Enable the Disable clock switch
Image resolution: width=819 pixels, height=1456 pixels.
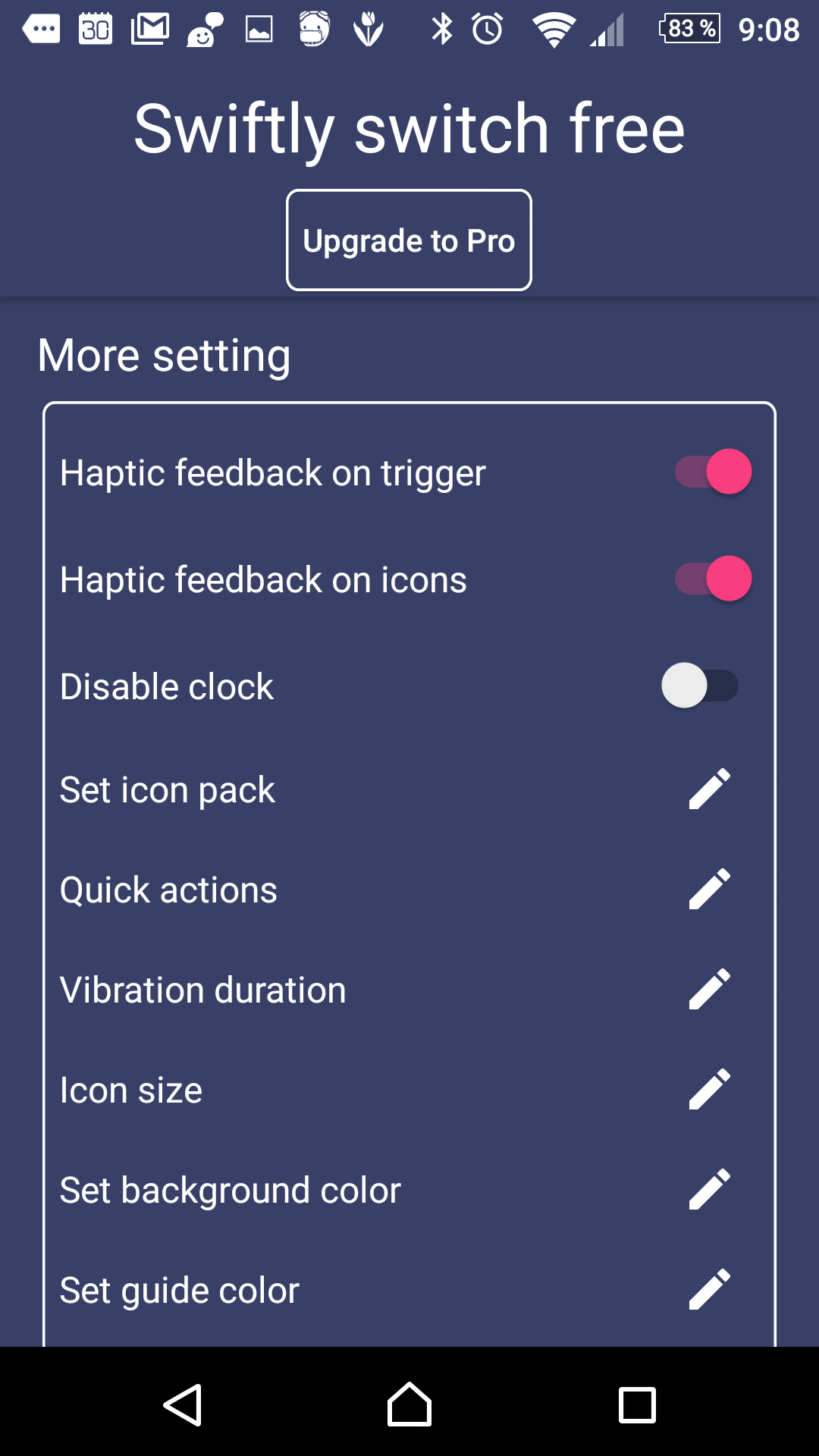(x=700, y=686)
